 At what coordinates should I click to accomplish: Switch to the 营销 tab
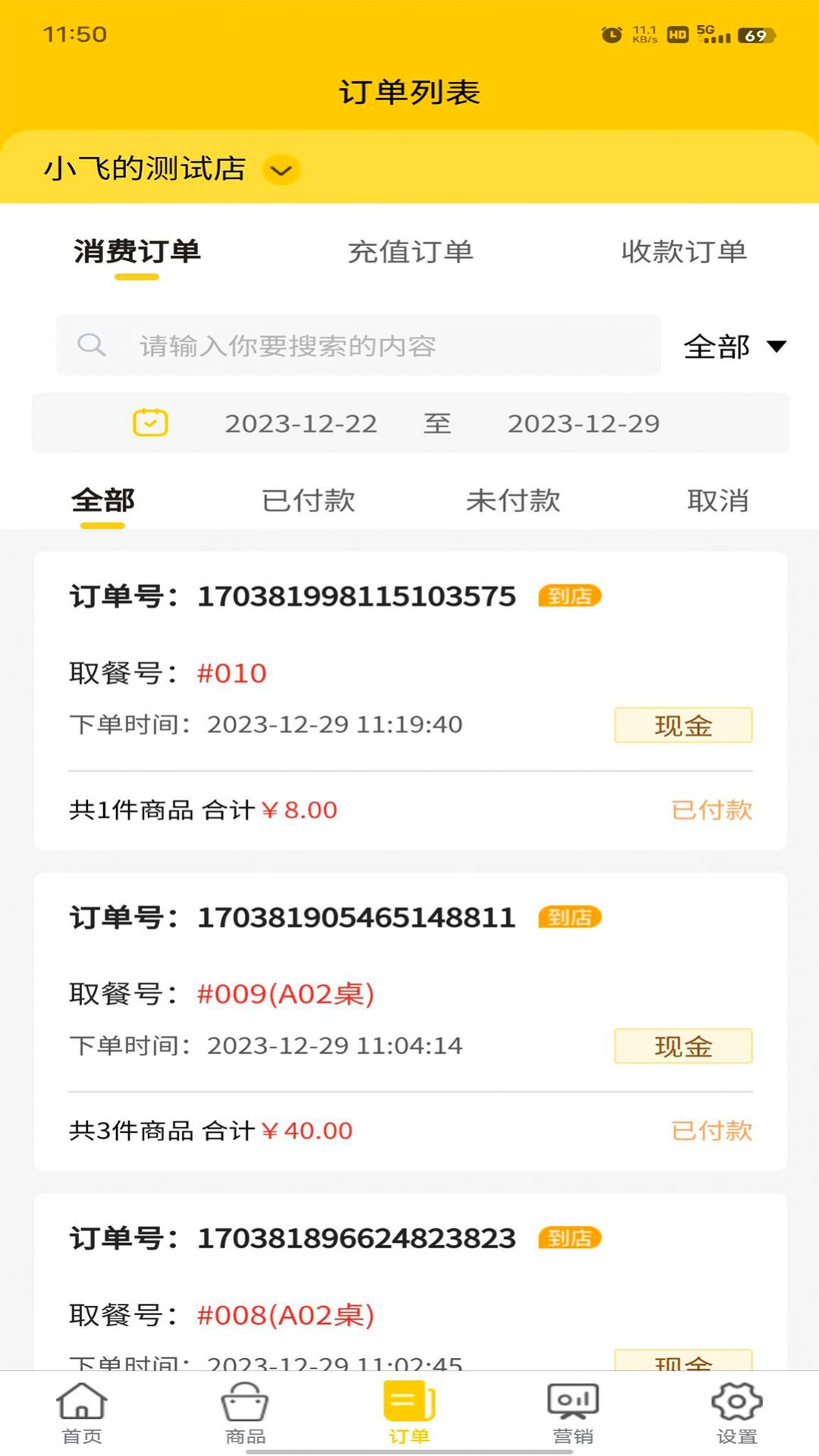pos(573,1413)
